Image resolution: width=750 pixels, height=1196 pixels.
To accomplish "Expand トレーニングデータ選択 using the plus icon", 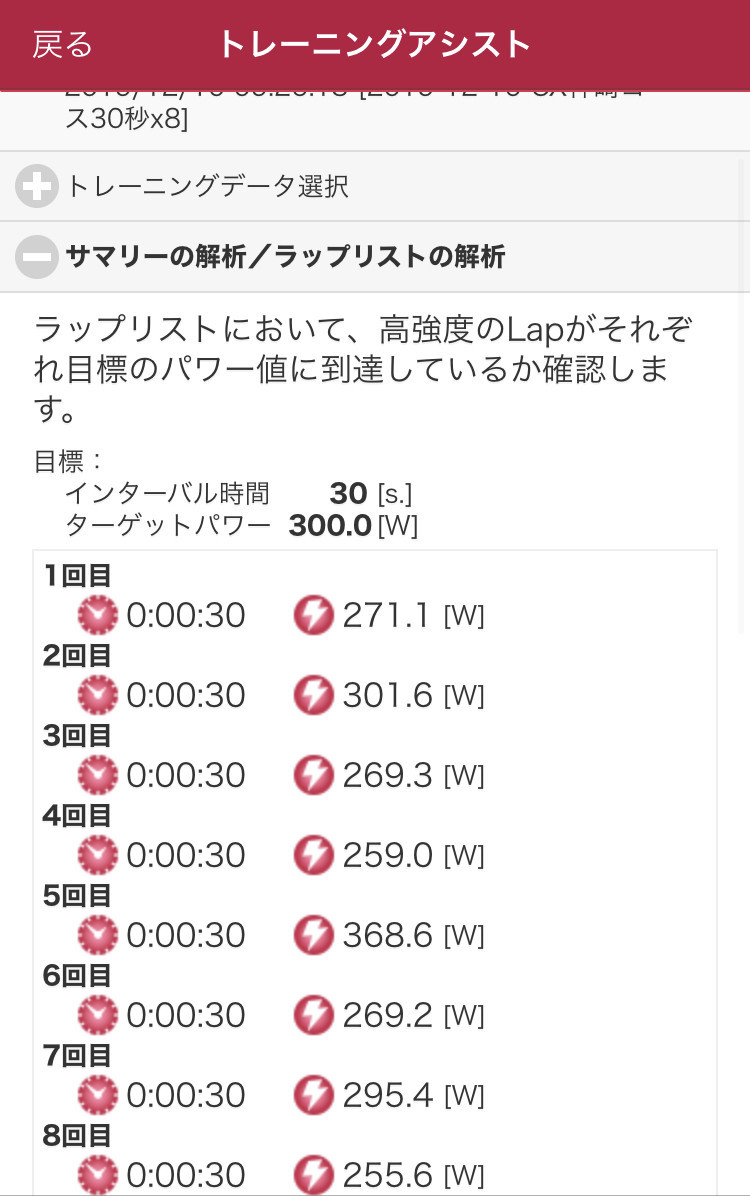I will tap(36, 186).
